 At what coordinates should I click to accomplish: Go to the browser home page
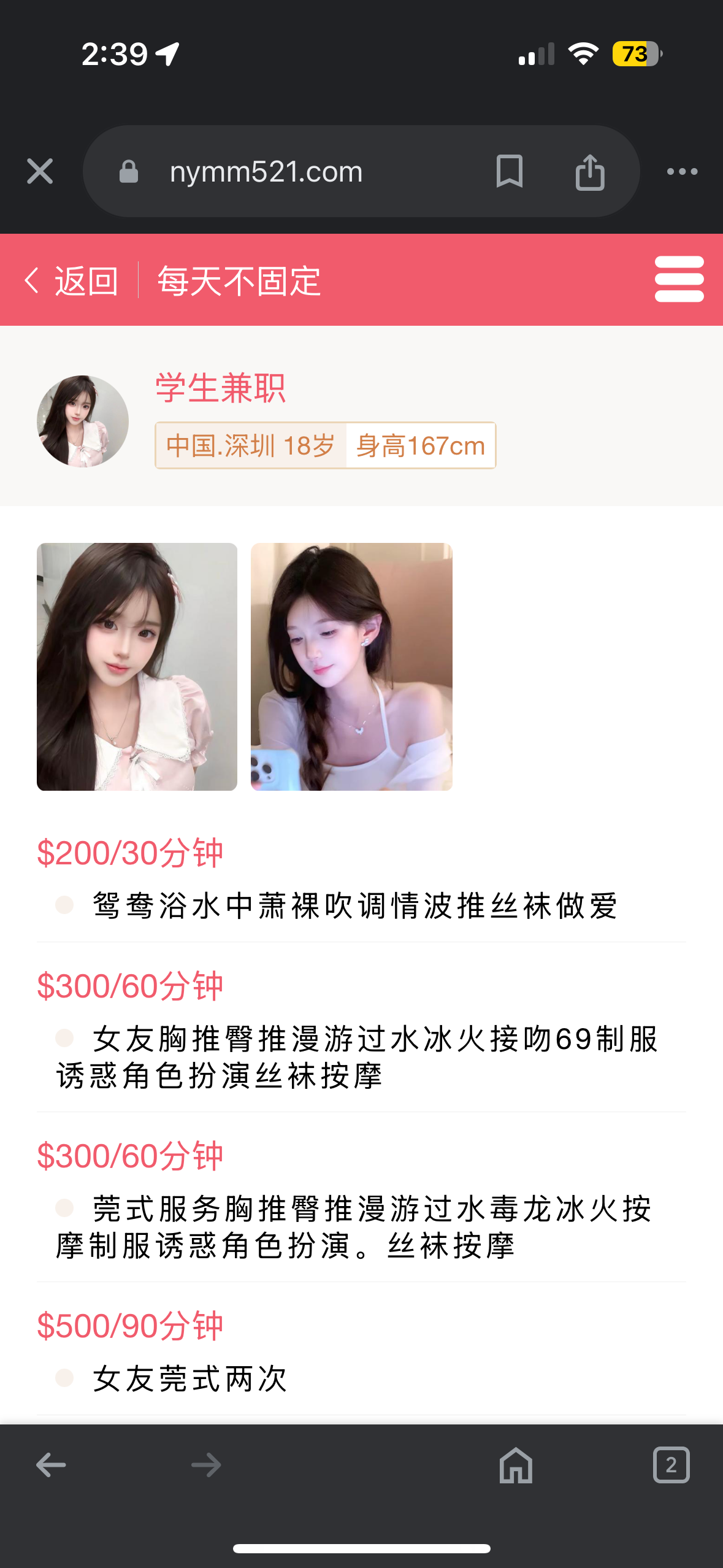[516, 1466]
